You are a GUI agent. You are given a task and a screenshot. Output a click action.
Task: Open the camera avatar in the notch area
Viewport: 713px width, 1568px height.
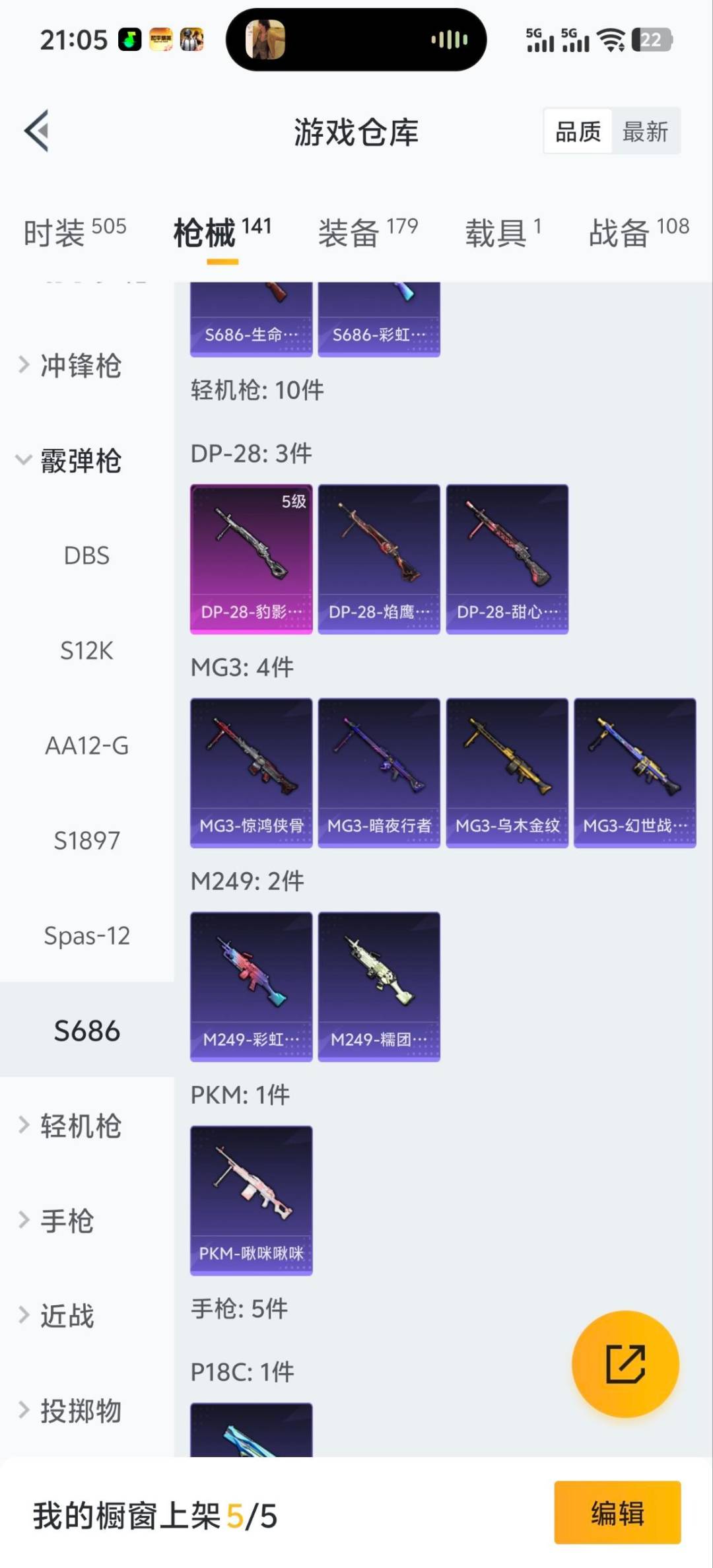tap(264, 41)
